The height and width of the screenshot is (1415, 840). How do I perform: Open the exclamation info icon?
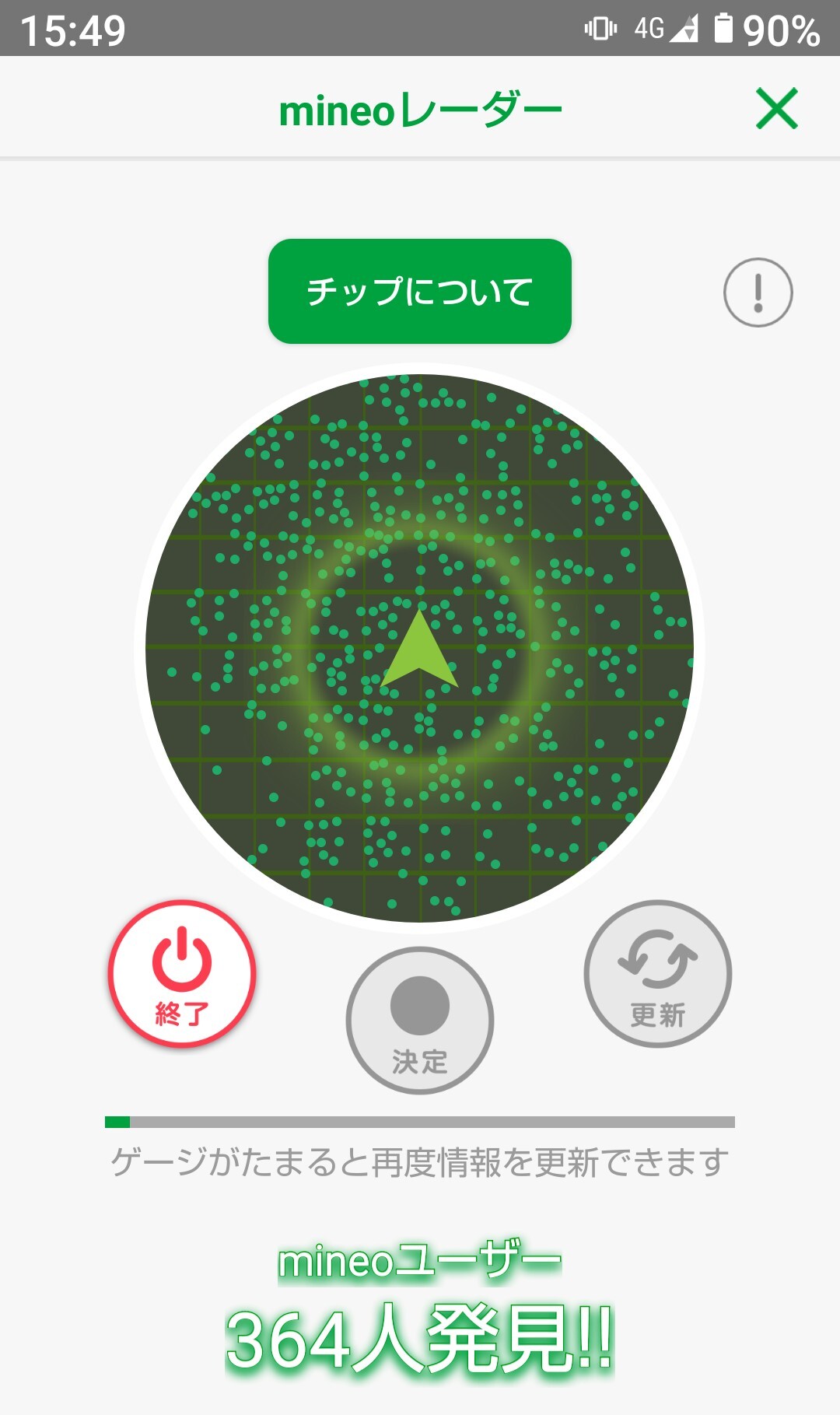coord(758,292)
